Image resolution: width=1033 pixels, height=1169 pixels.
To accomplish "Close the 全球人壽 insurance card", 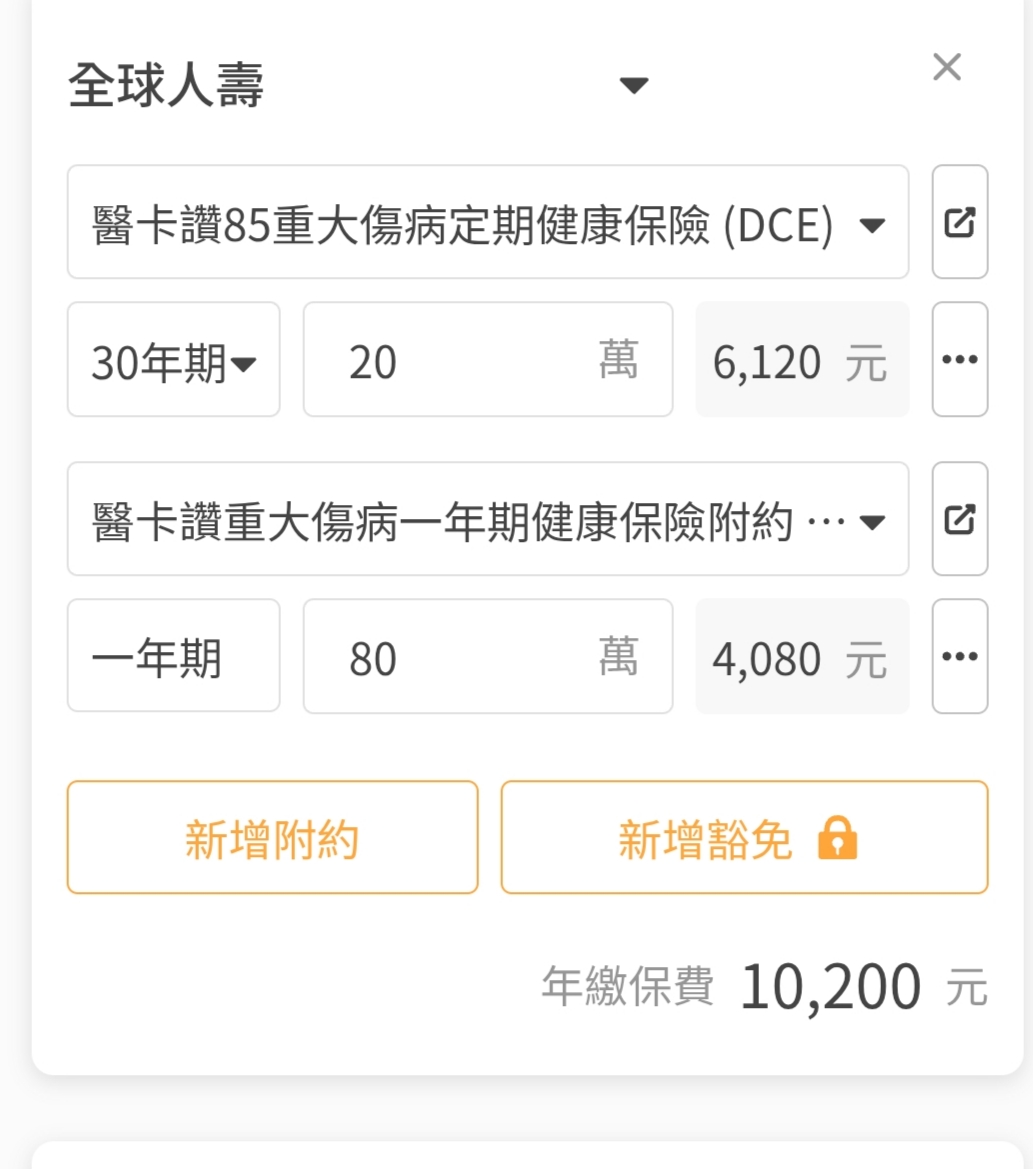I will pos(946,68).
